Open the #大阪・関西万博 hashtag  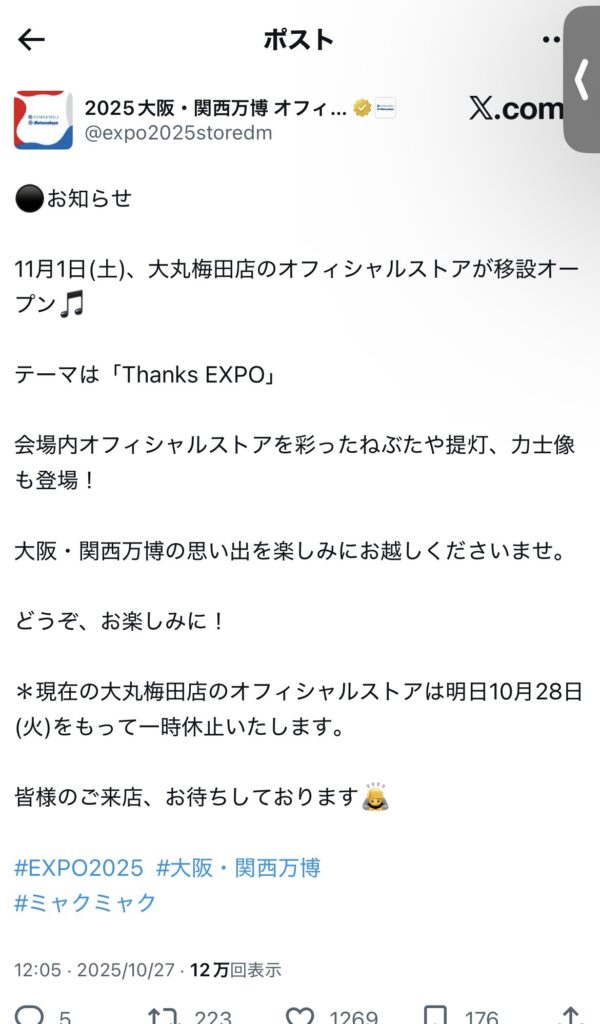238,867
